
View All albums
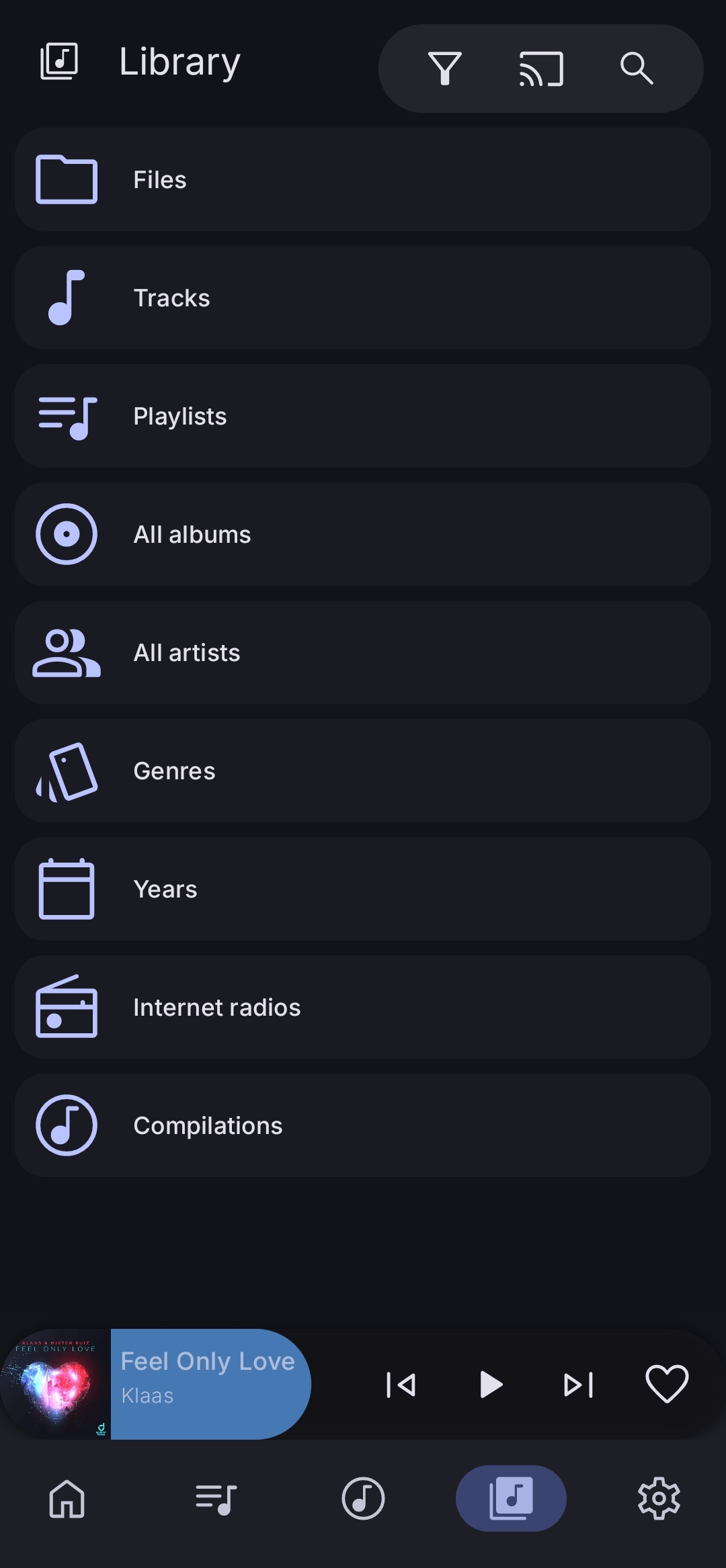point(363,534)
